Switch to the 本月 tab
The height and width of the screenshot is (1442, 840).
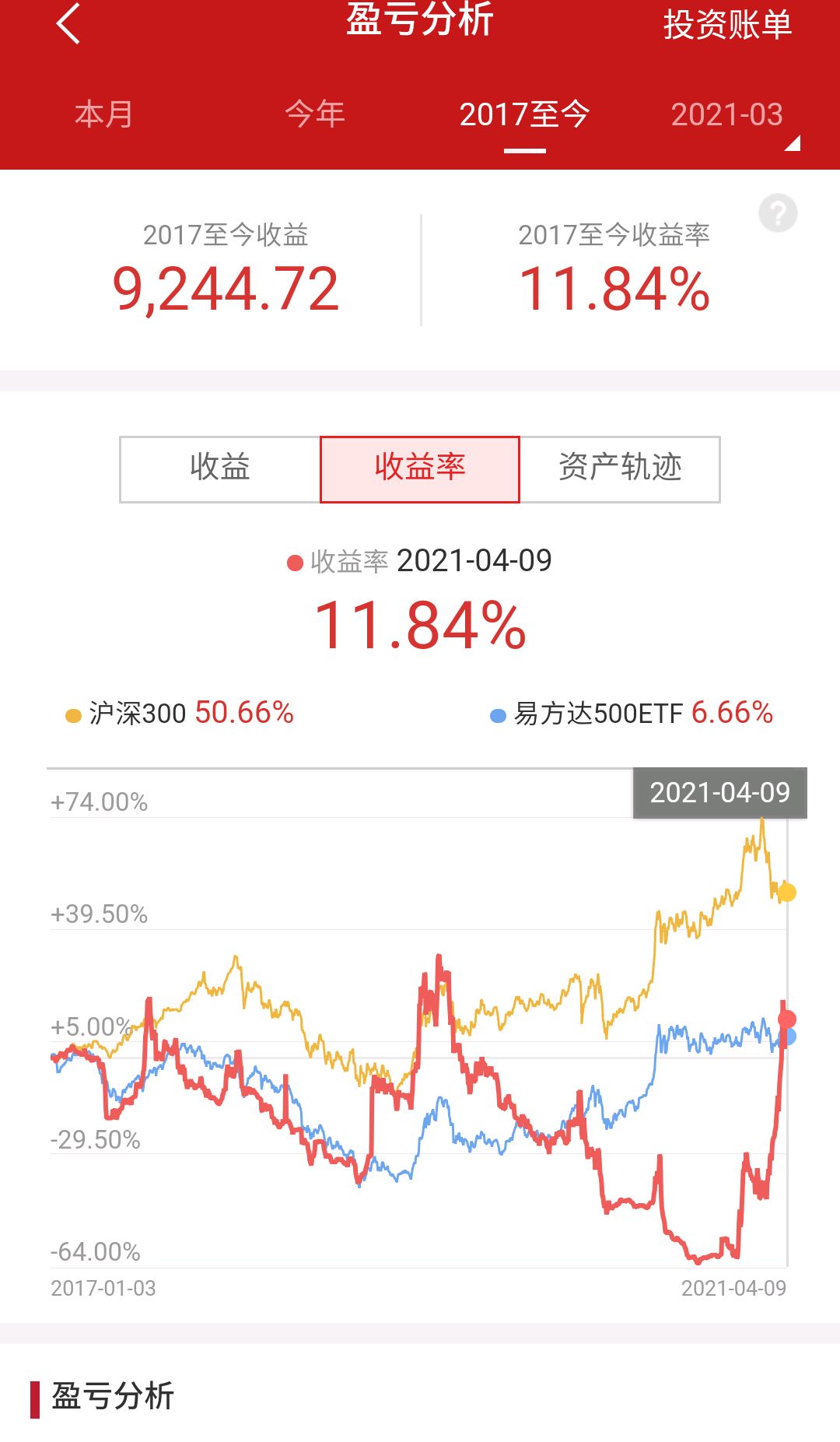pos(103,114)
